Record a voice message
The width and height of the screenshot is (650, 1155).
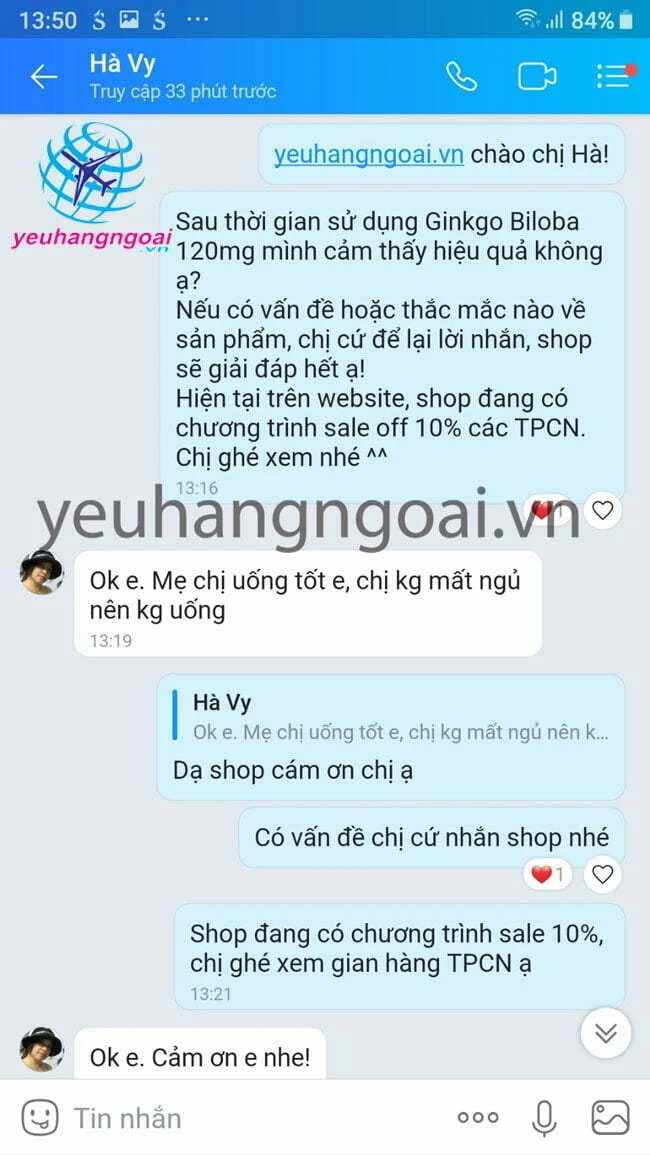(544, 1117)
